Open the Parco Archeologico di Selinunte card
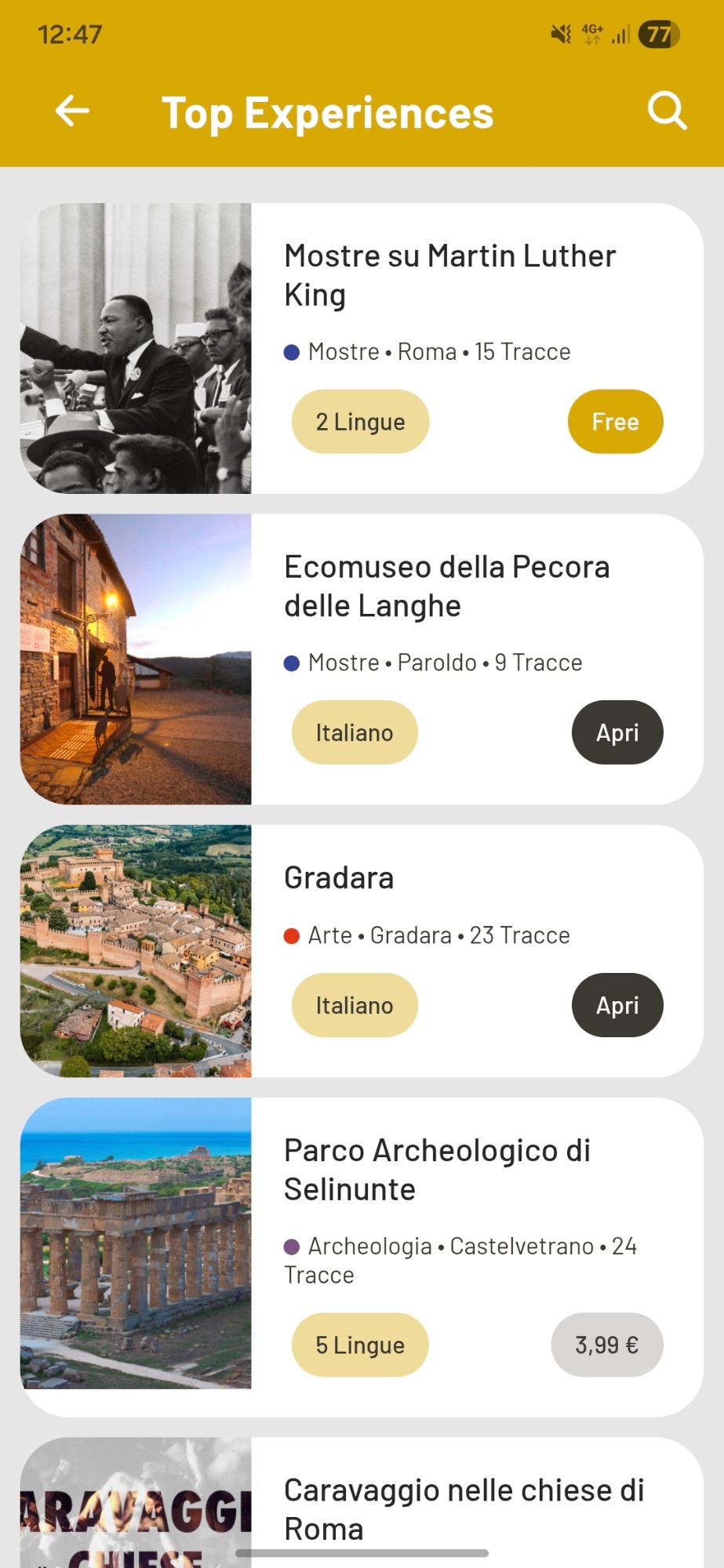 click(x=437, y=1170)
